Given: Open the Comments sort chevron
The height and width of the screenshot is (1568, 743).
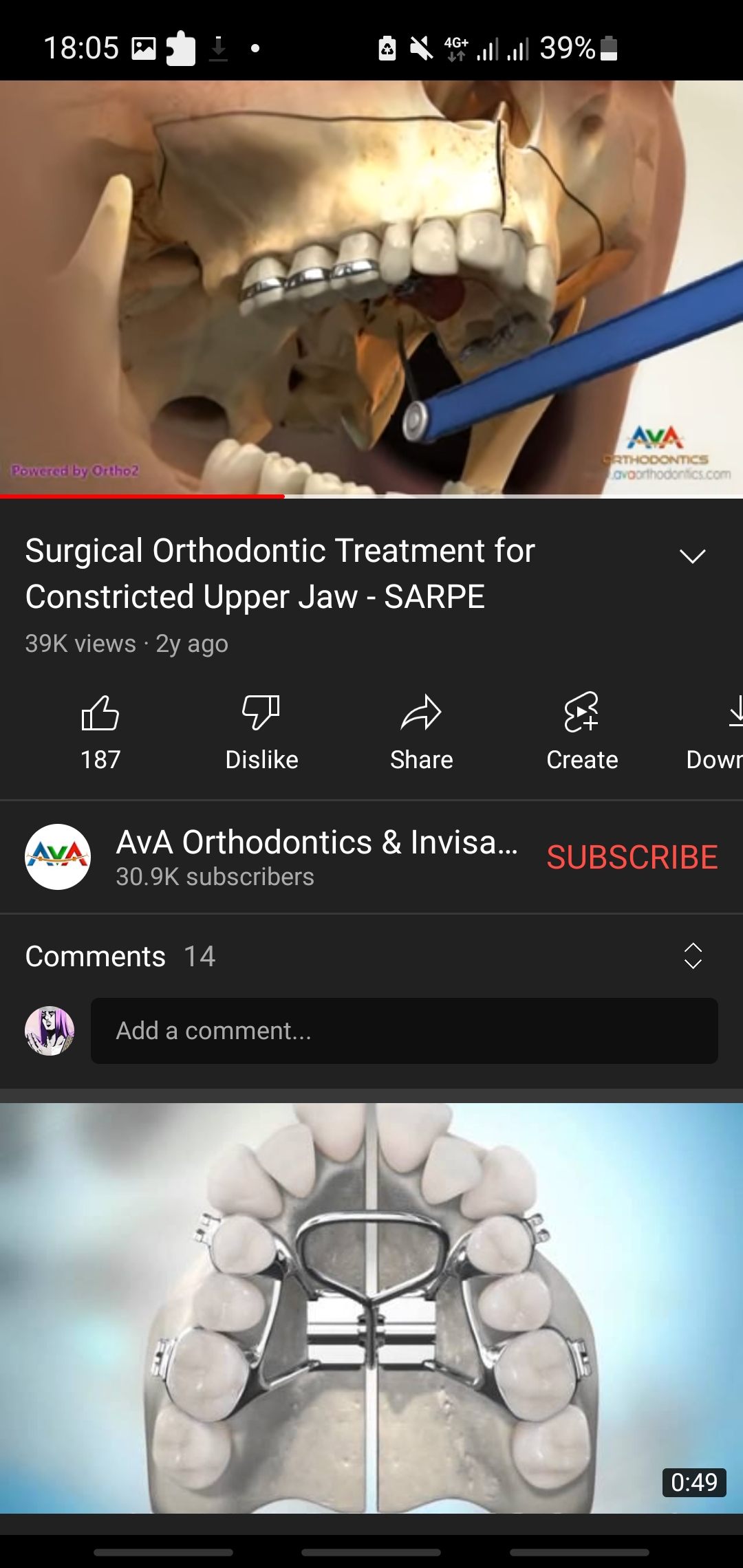Looking at the screenshot, I should (691, 956).
